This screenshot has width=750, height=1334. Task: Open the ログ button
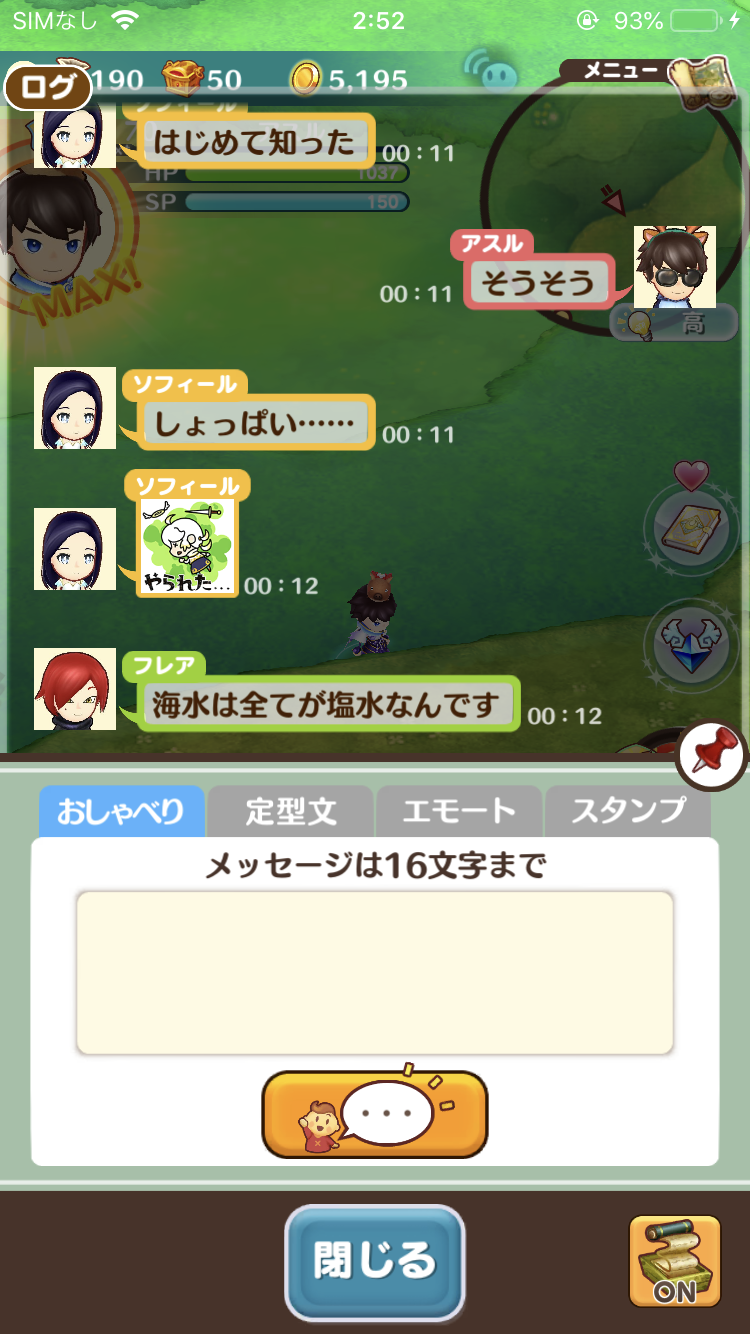coord(47,87)
